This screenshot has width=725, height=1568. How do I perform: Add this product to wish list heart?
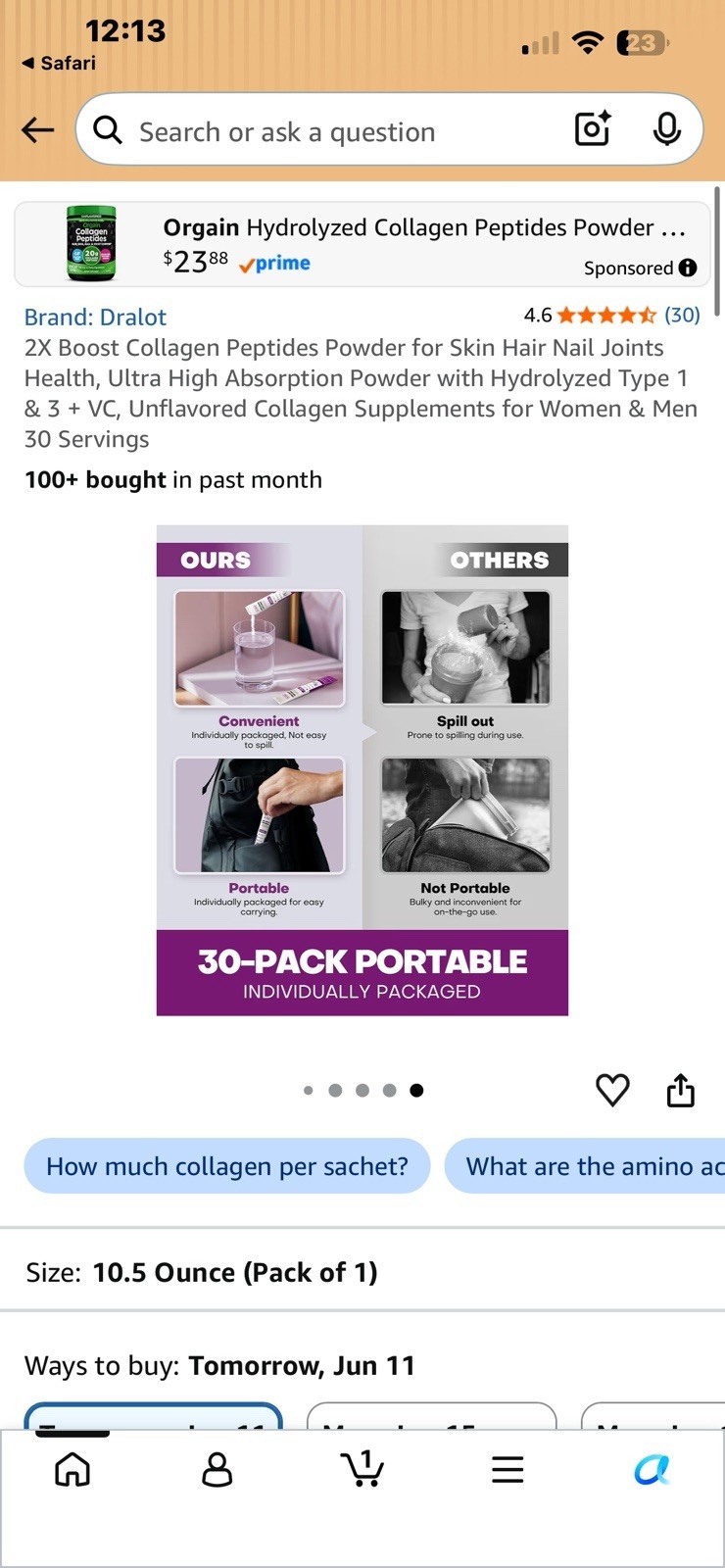tap(612, 1090)
